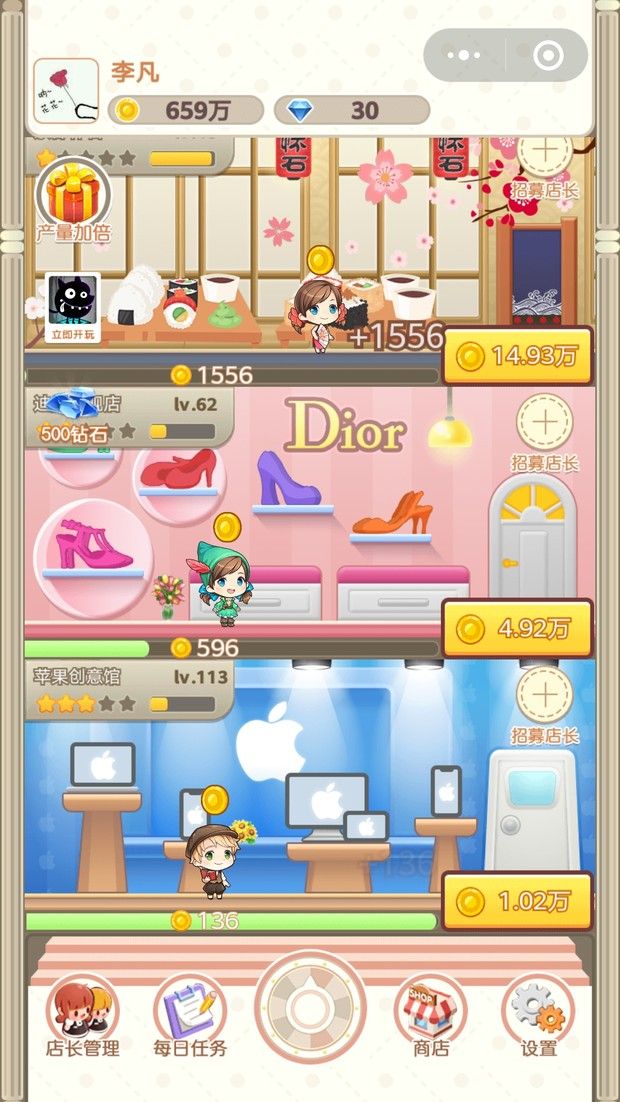Open the 商店 shop
This screenshot has width=620, height=1102.
[431, 1016]
